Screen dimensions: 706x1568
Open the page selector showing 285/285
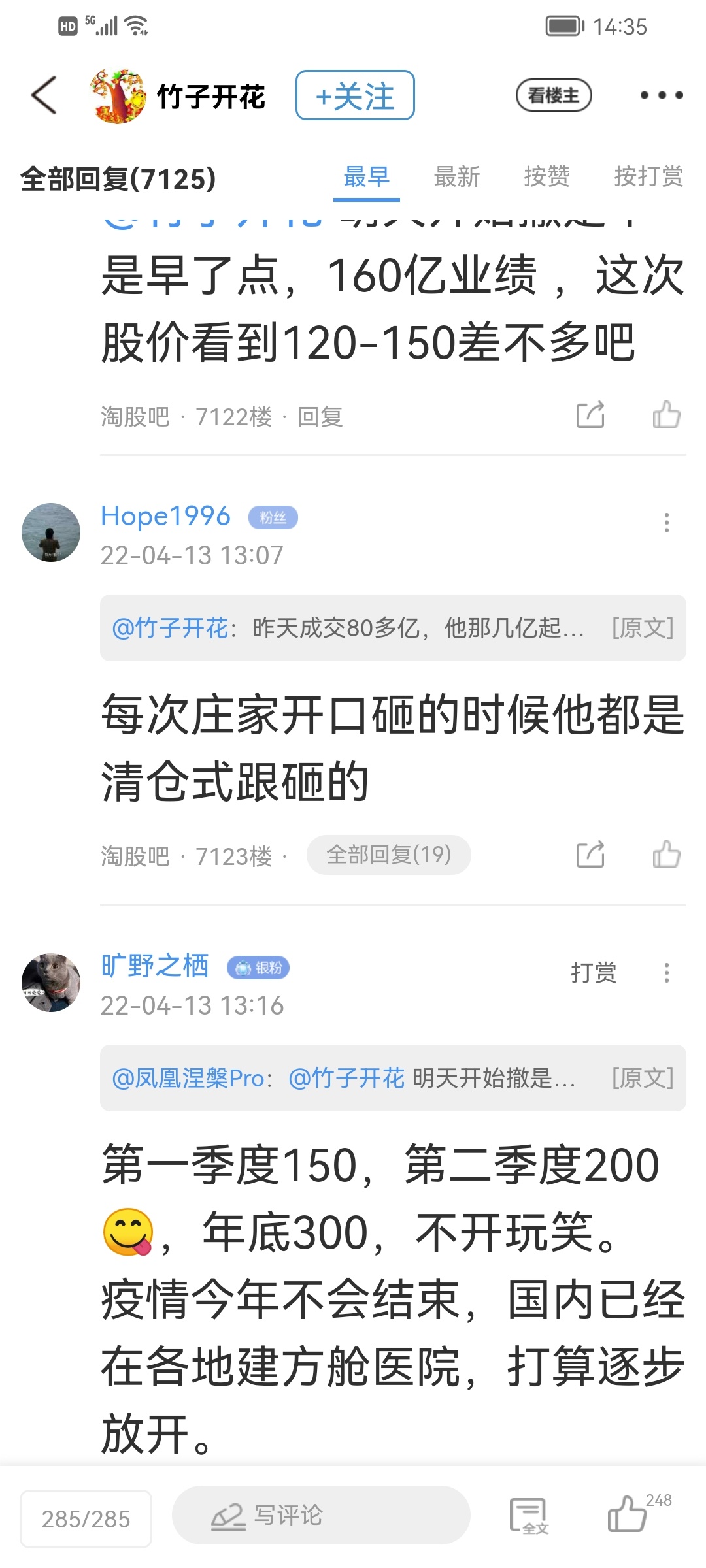(86, 1519)
